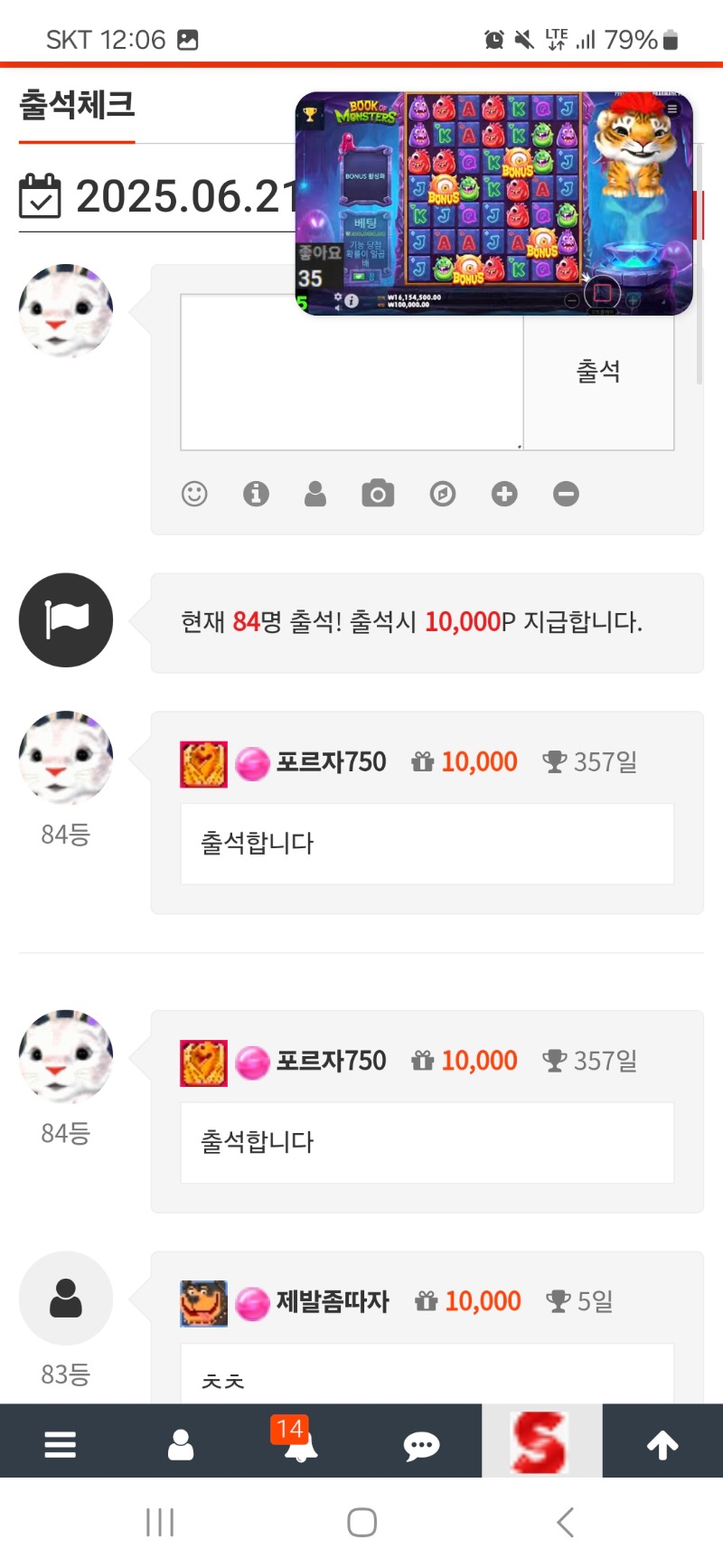Screen dimensions: 723x1568
Task: Tap the person icon under the comment box
Action: (x=315, y=494)
